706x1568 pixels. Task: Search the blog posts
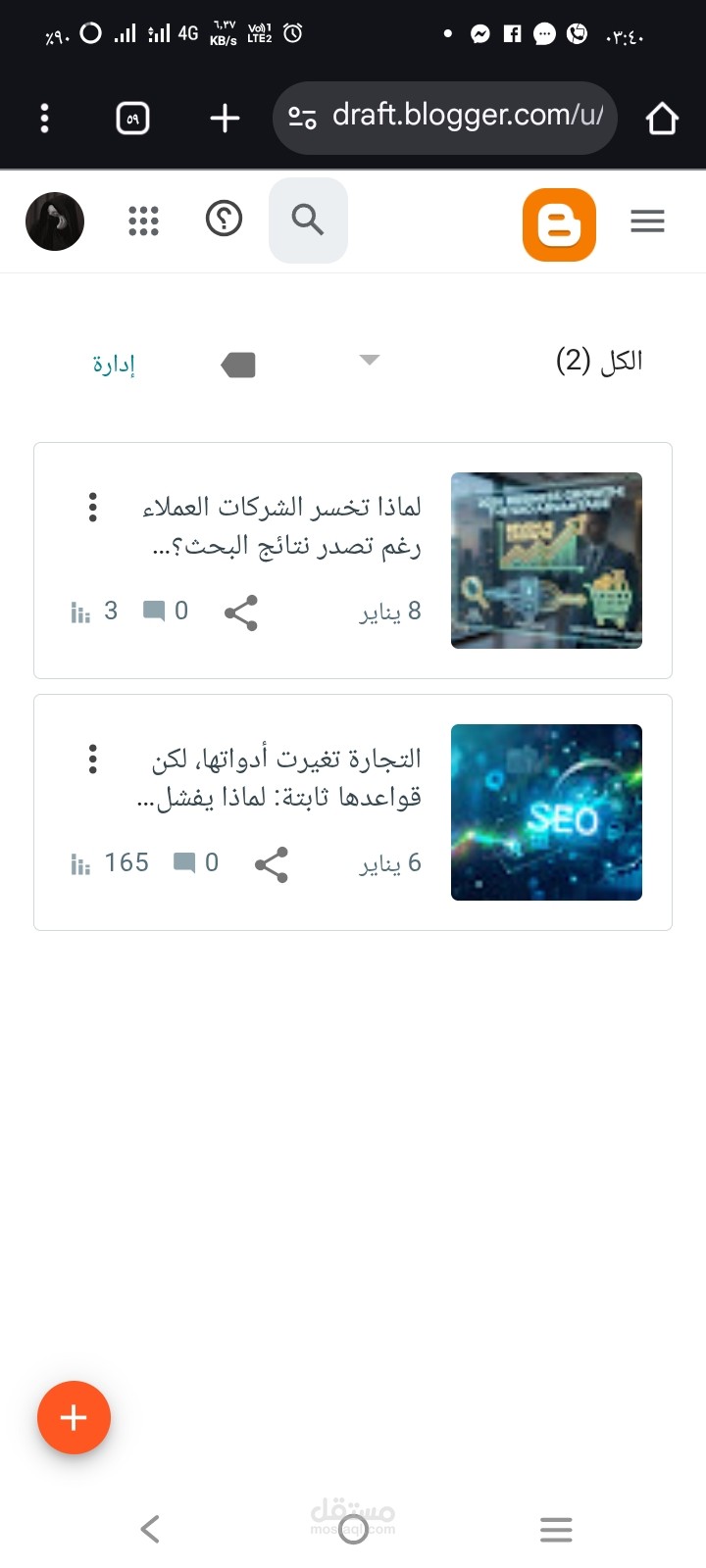[308, 220]
